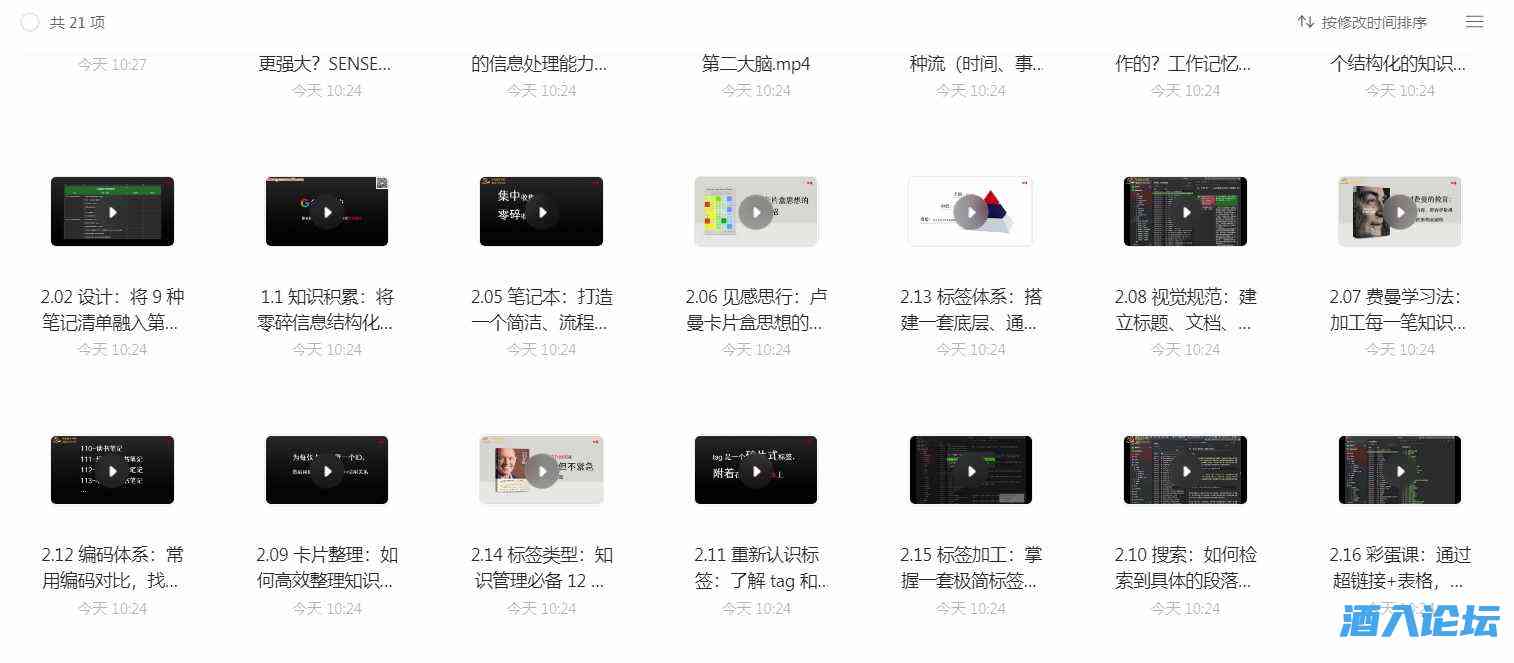
Task: Play video 1.1 知识积累
Action: [x=327, y=212]
